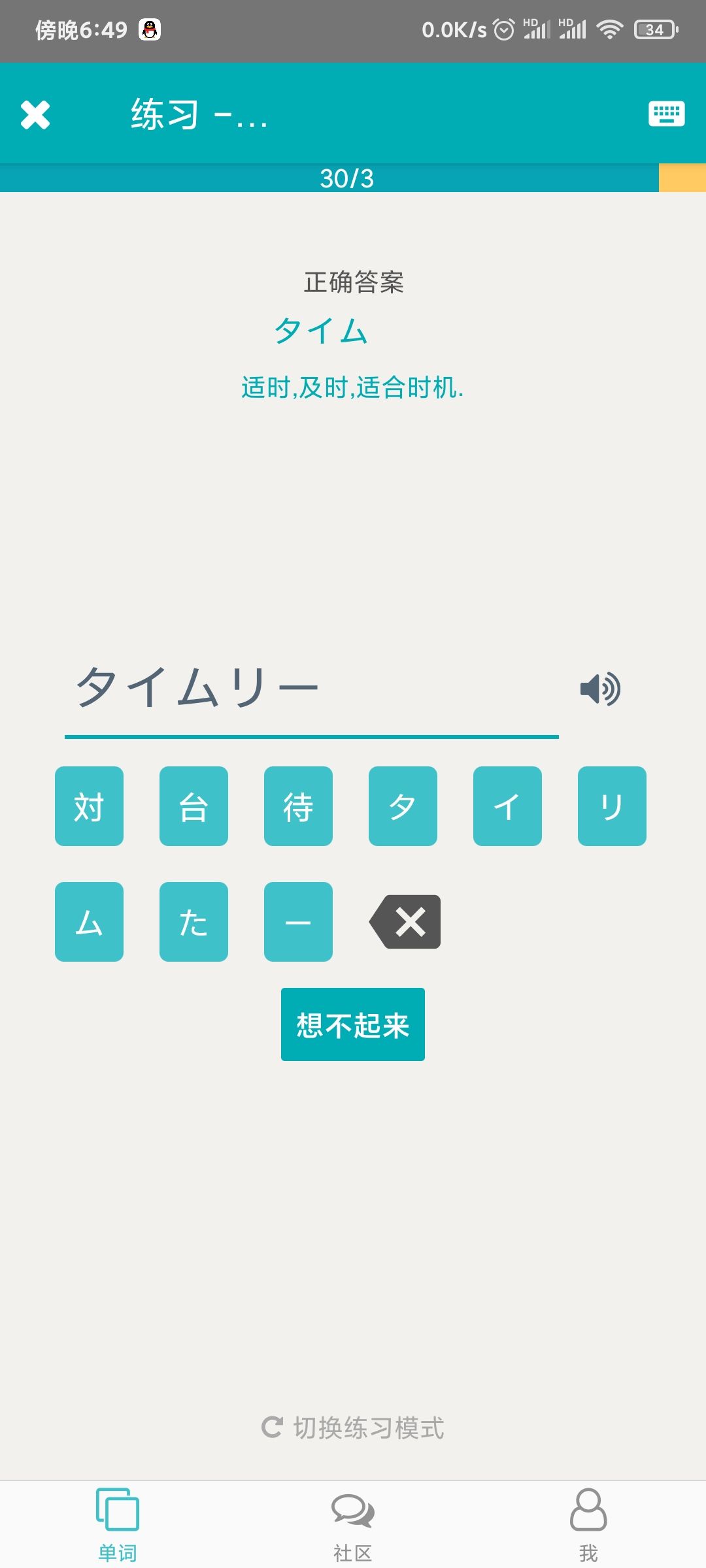
Task: Select the 待 character tile
Action: (298, 806)
